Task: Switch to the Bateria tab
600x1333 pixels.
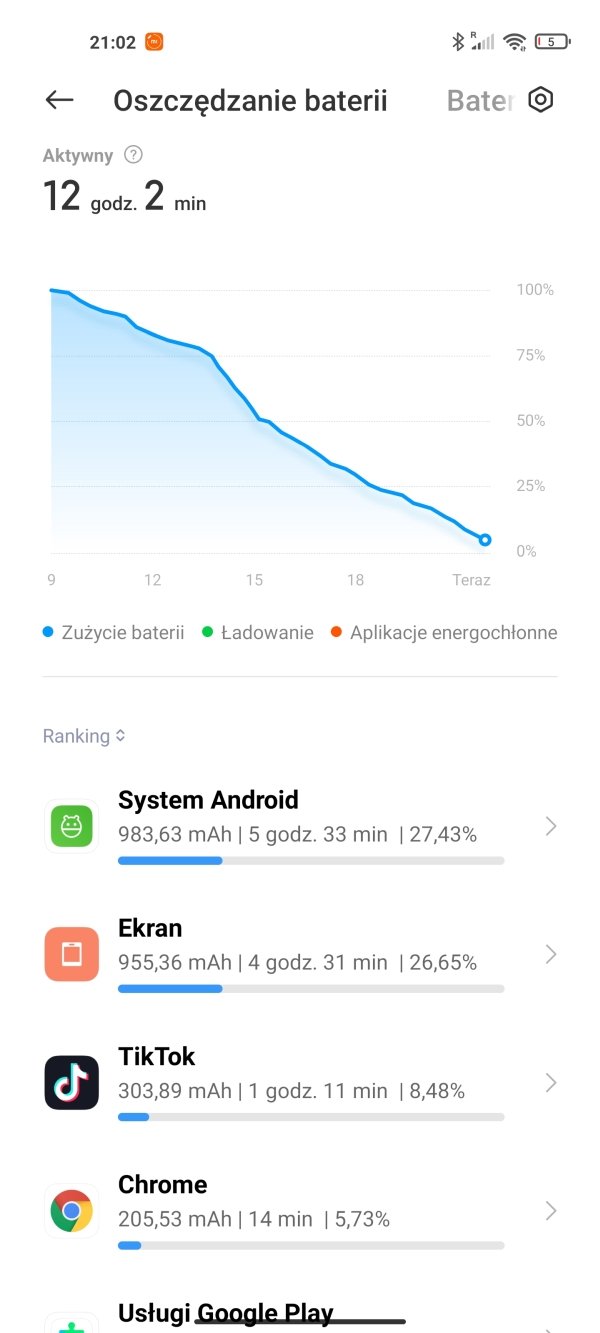Action: click(480, 101)
